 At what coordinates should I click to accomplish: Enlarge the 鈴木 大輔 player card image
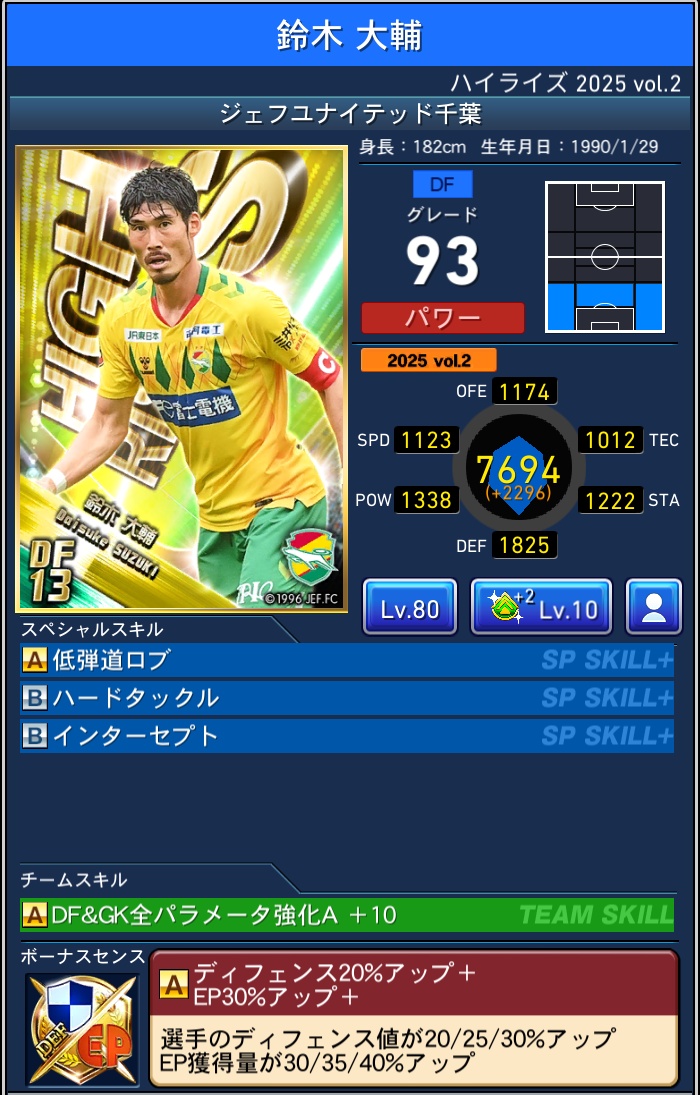point(181,379)
